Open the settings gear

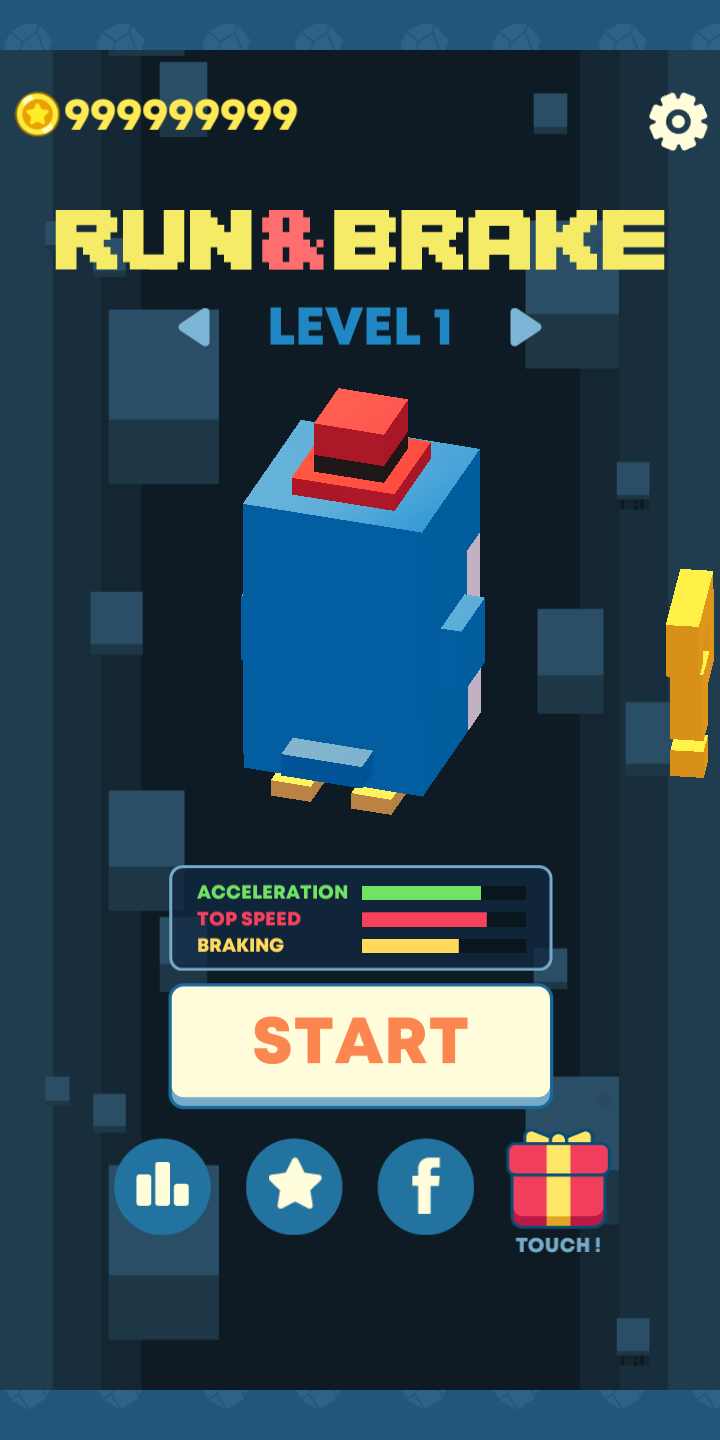678,121
